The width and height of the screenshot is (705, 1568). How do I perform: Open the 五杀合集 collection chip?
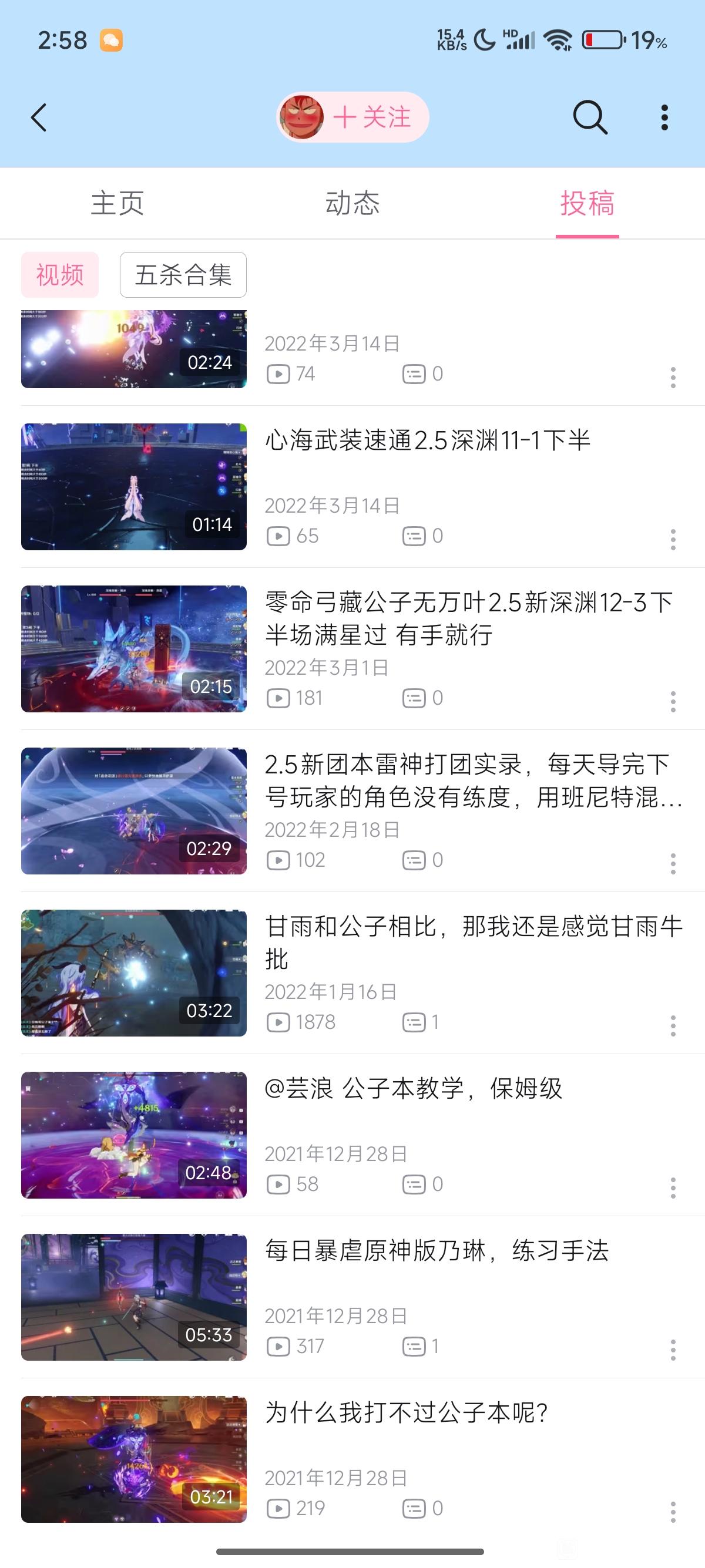[183, 274]
